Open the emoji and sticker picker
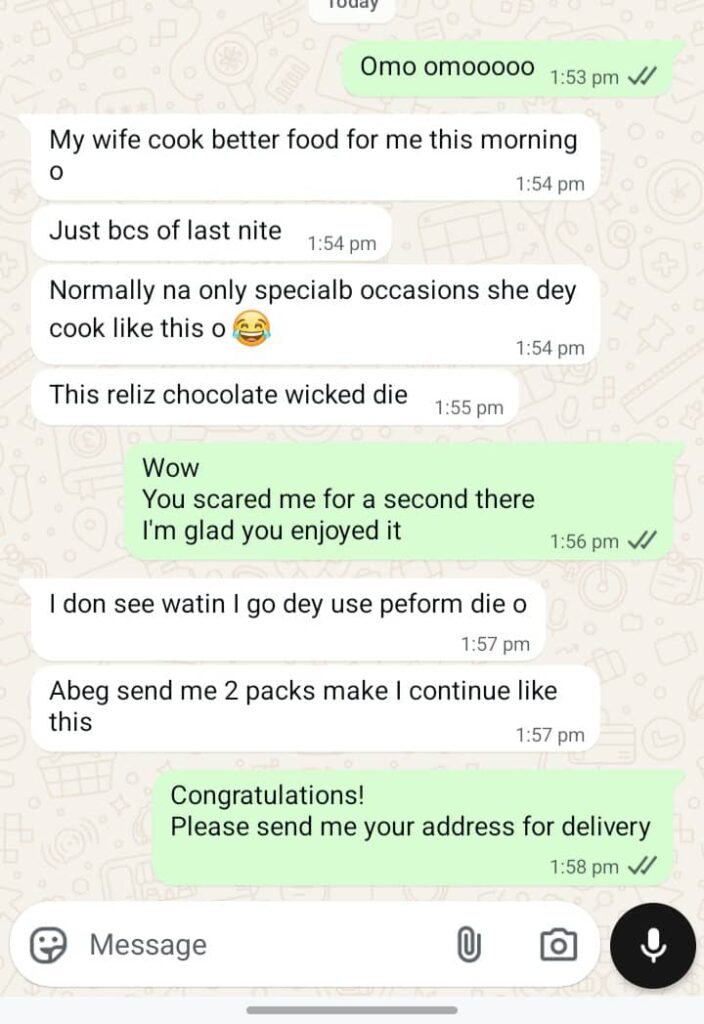Viewport: 704px width, 1024px height. [48, 945]
